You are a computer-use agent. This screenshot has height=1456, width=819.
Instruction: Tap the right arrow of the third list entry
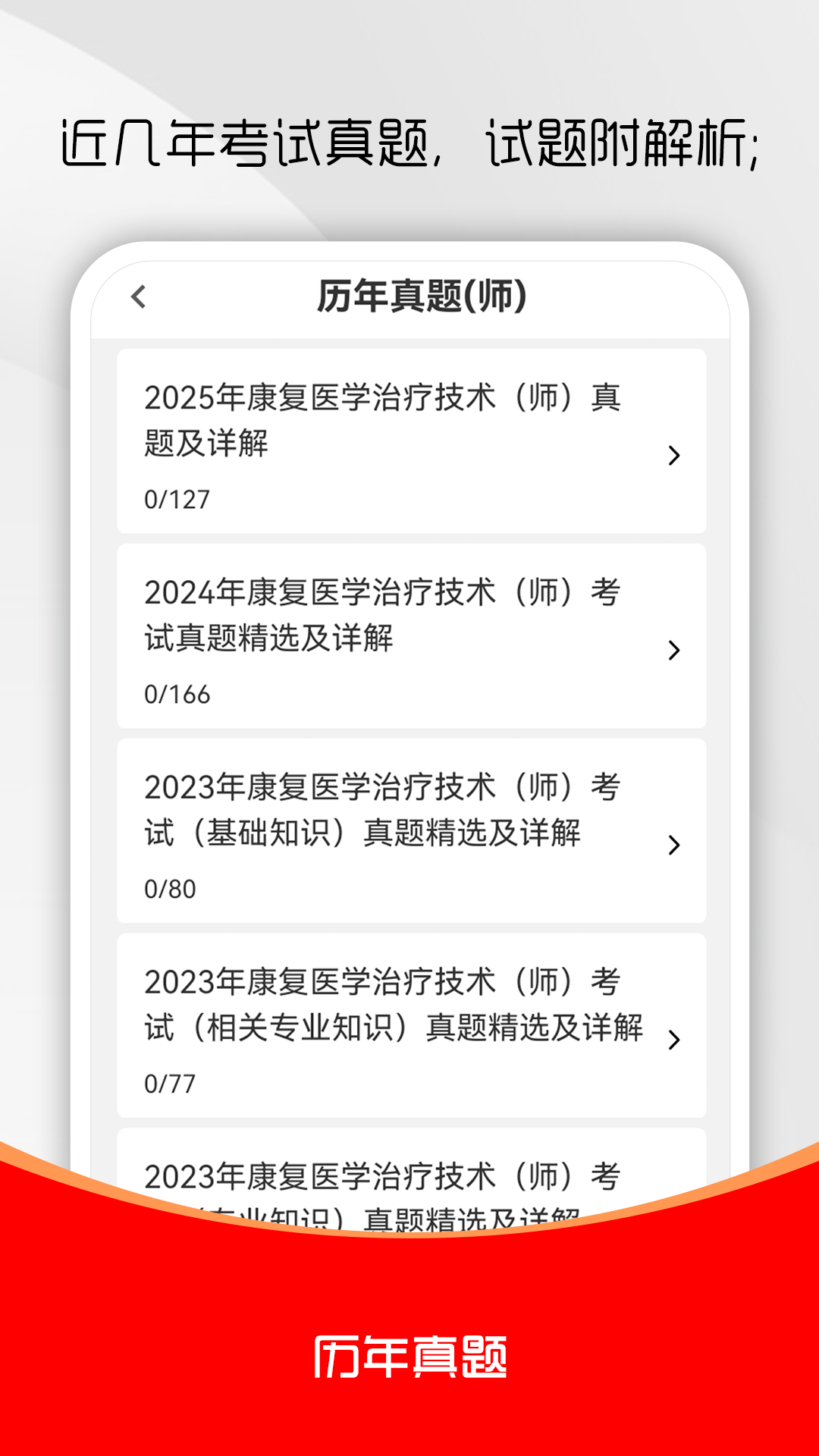coord(673,846)
